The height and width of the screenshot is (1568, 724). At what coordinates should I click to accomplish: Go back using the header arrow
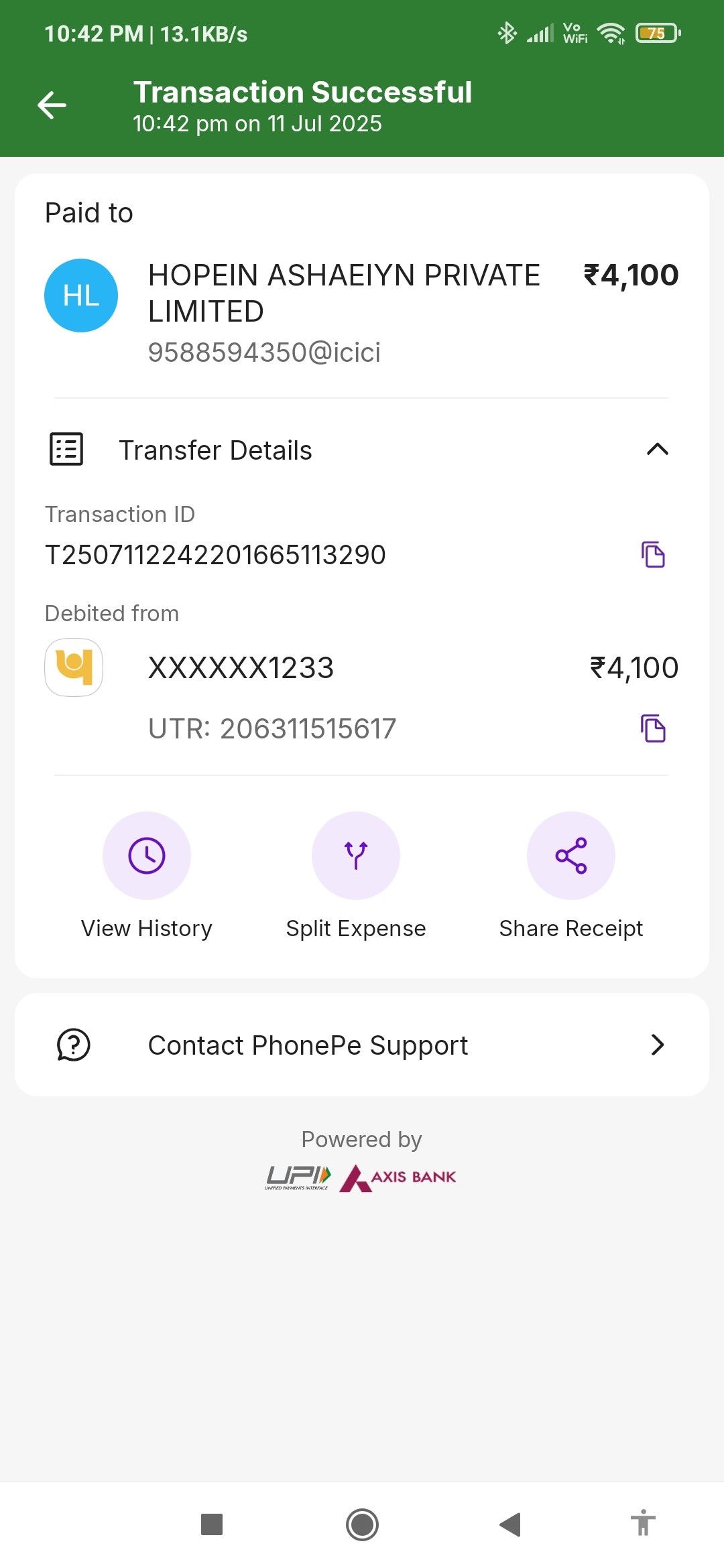[x=52, y=105]
